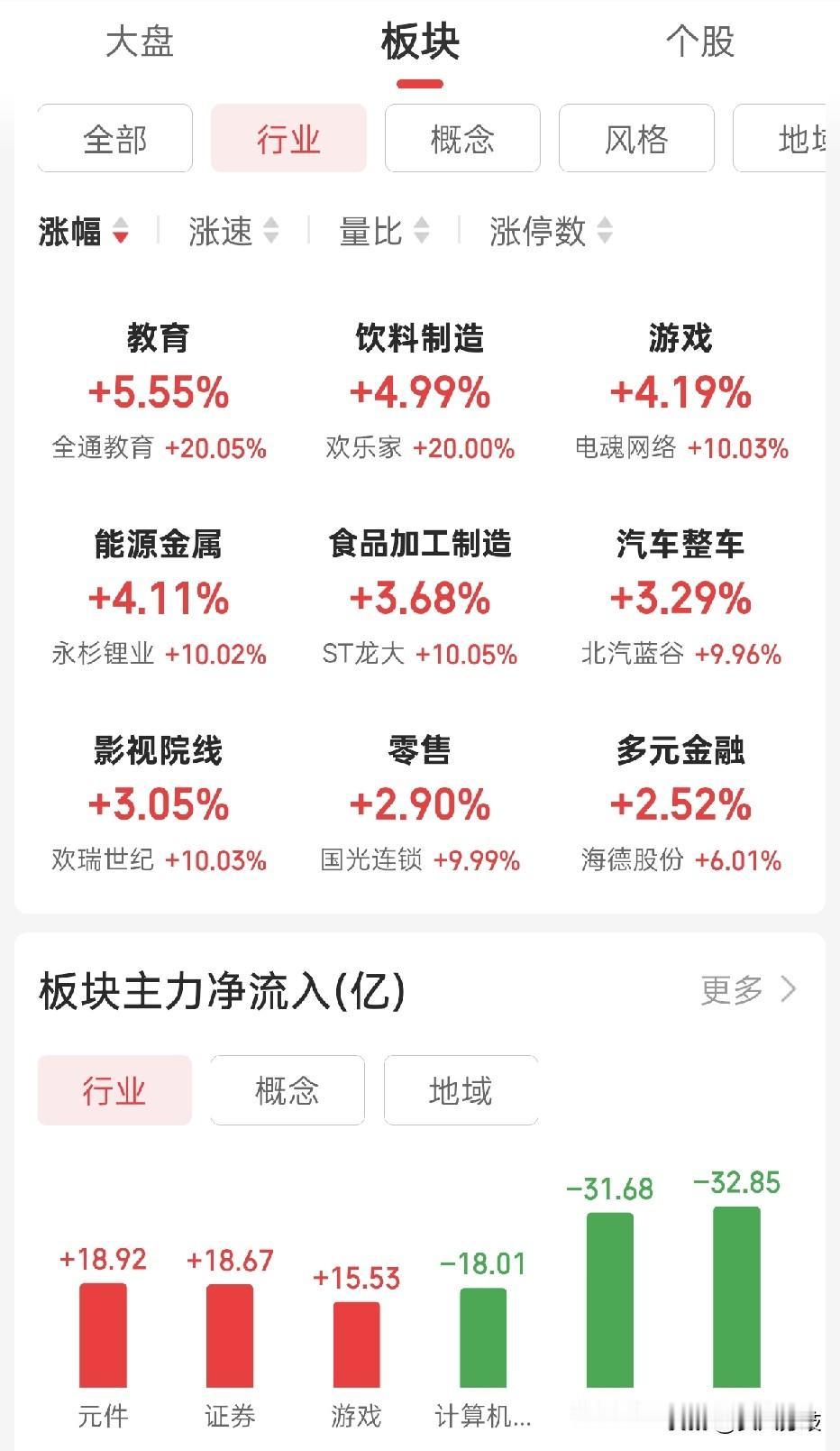Viewport: 840px width, 1451px height.
Task: Open the 汽车整车 sector card
Action: (x=680, y=598)
